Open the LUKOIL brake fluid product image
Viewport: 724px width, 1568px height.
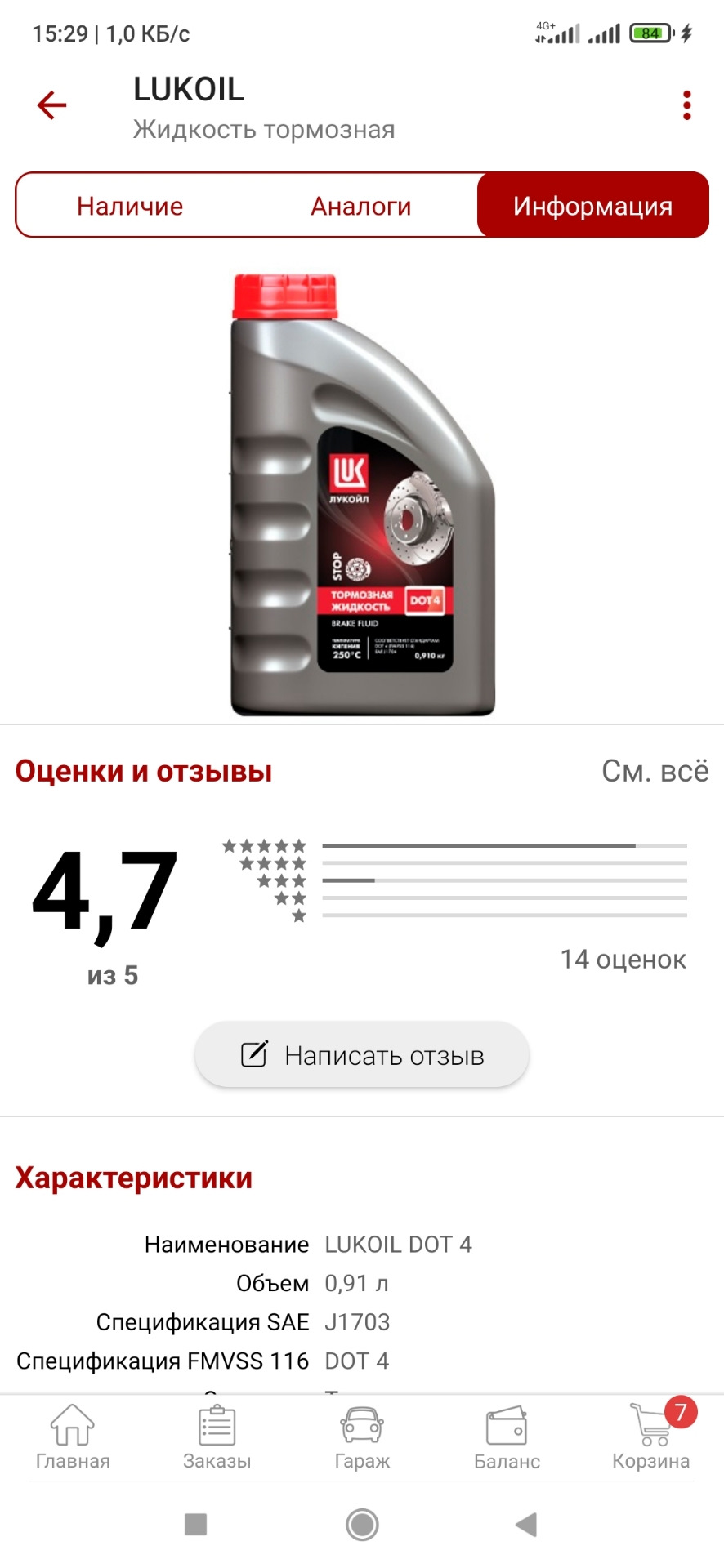click(362, 496)
